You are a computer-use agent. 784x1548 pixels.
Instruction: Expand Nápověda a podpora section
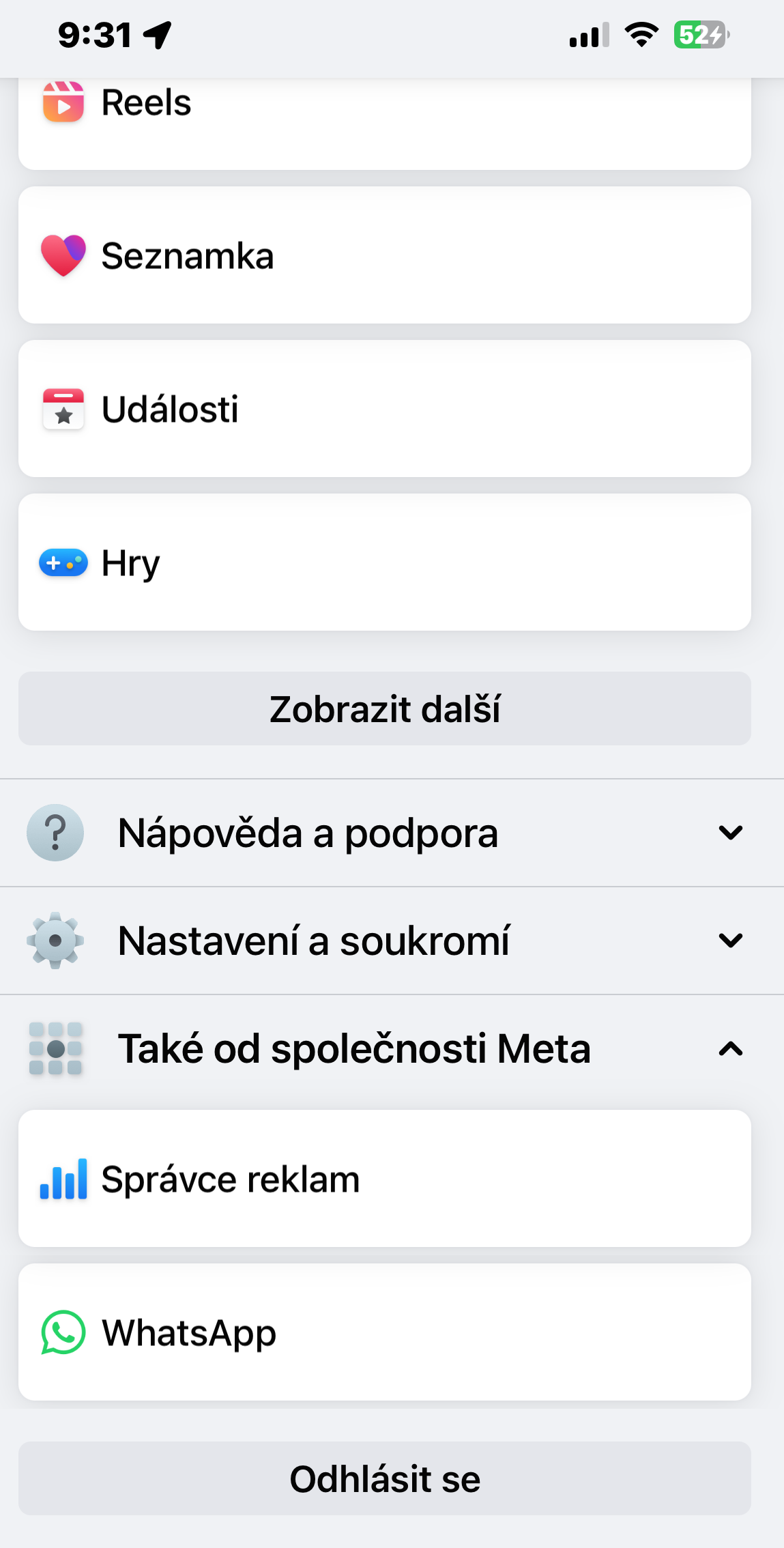click(392, 833)
